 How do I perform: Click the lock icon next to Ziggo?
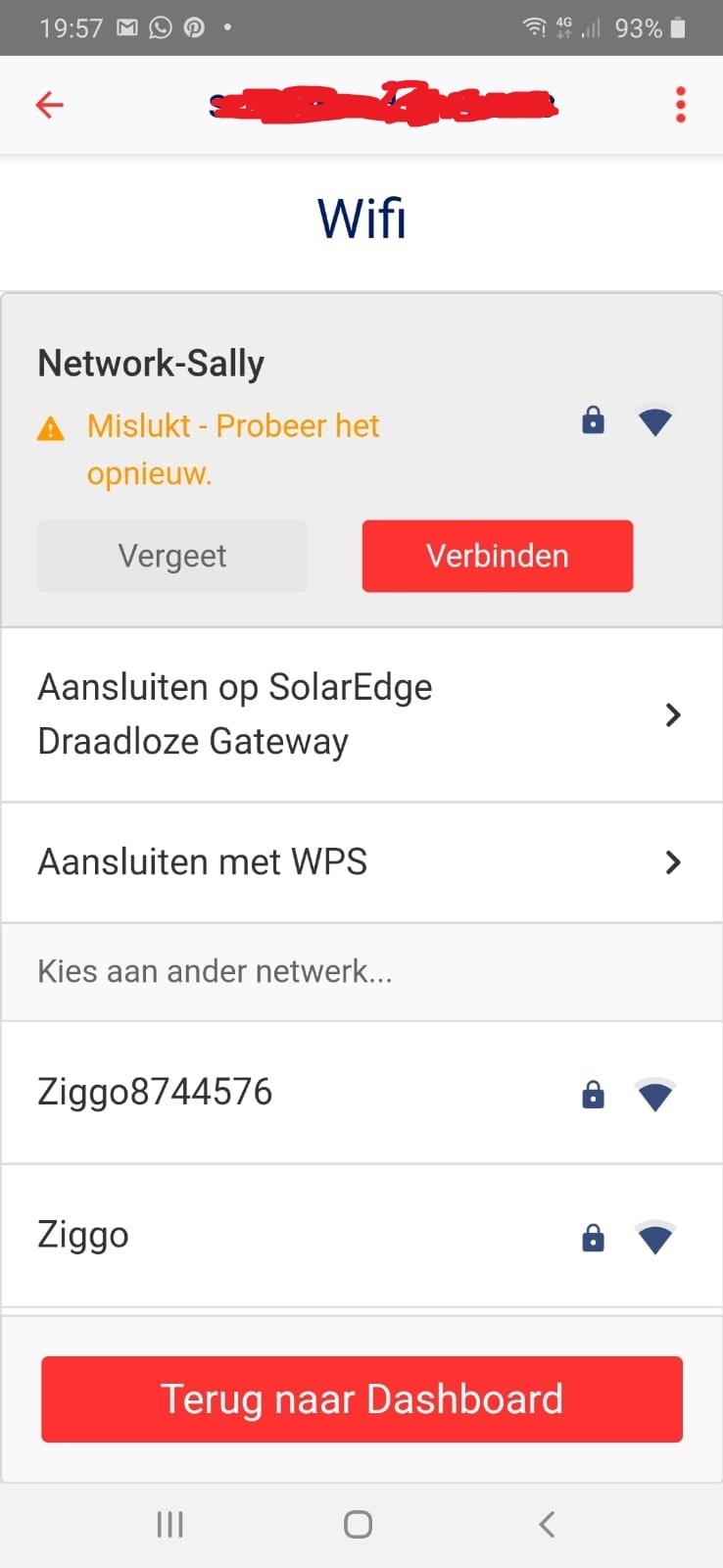[593, 1238]
